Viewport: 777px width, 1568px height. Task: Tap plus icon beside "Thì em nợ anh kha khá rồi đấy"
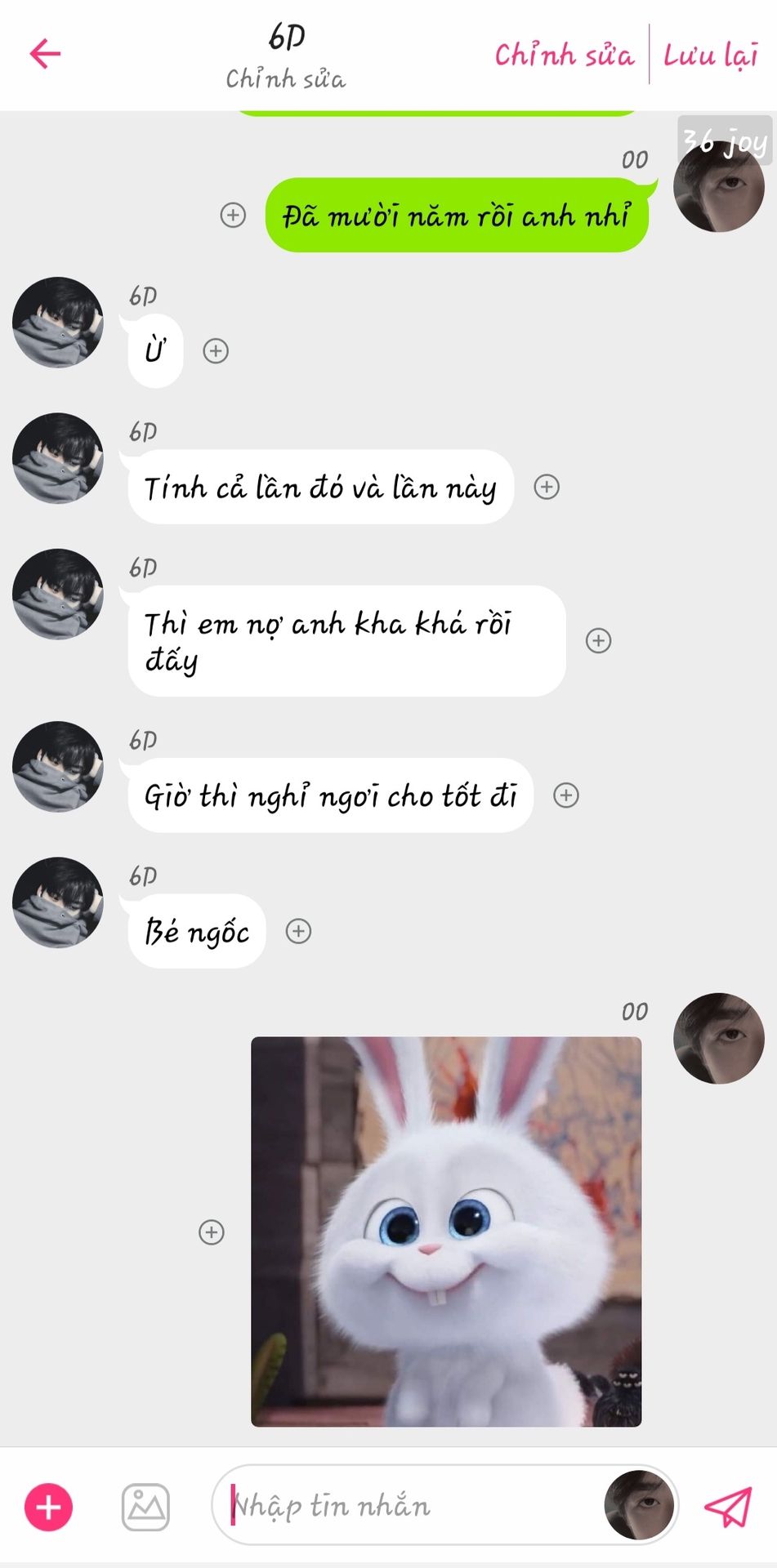click(x=599, y=640)
